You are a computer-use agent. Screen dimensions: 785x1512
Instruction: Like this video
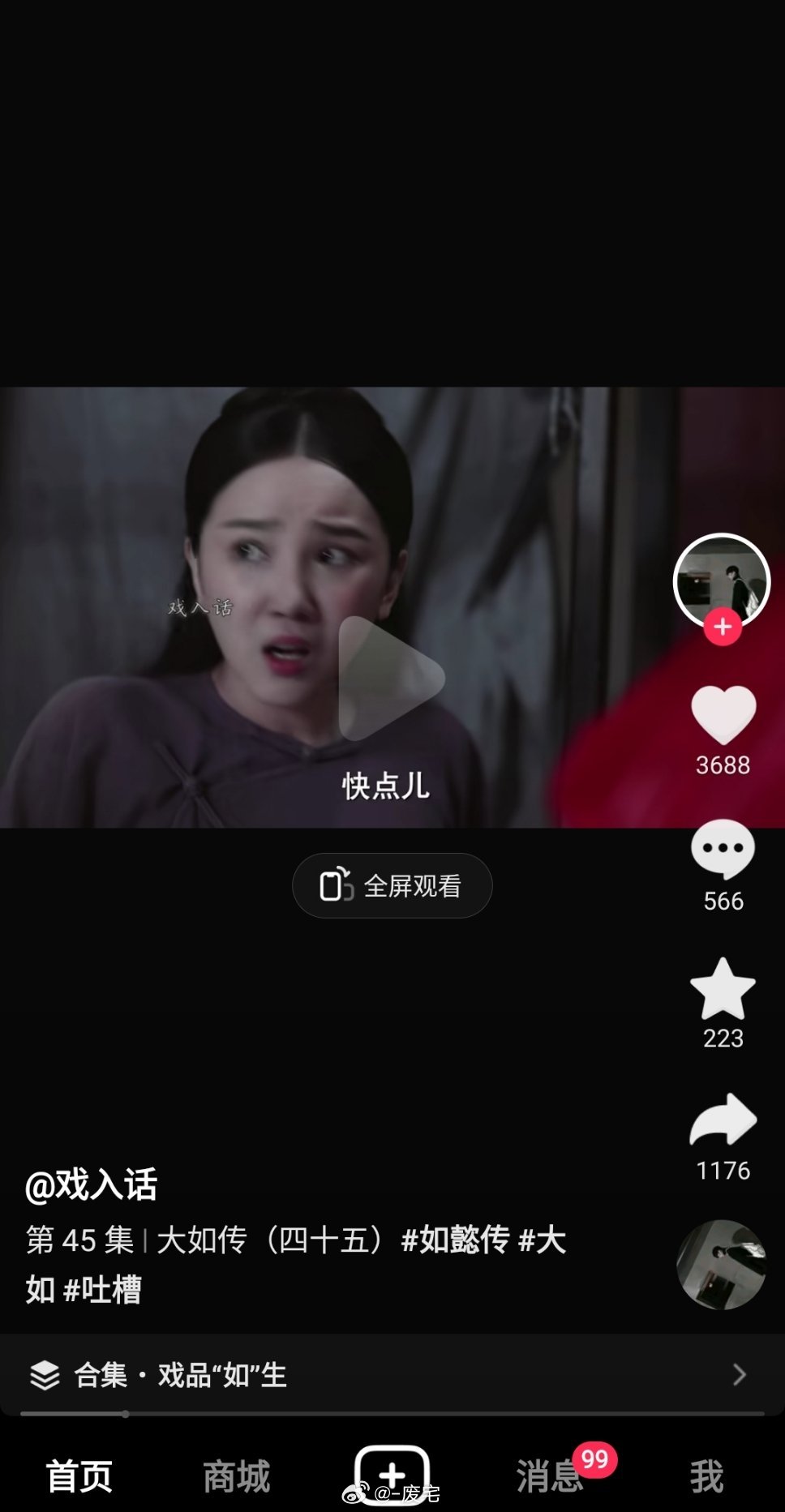point(723,715)
